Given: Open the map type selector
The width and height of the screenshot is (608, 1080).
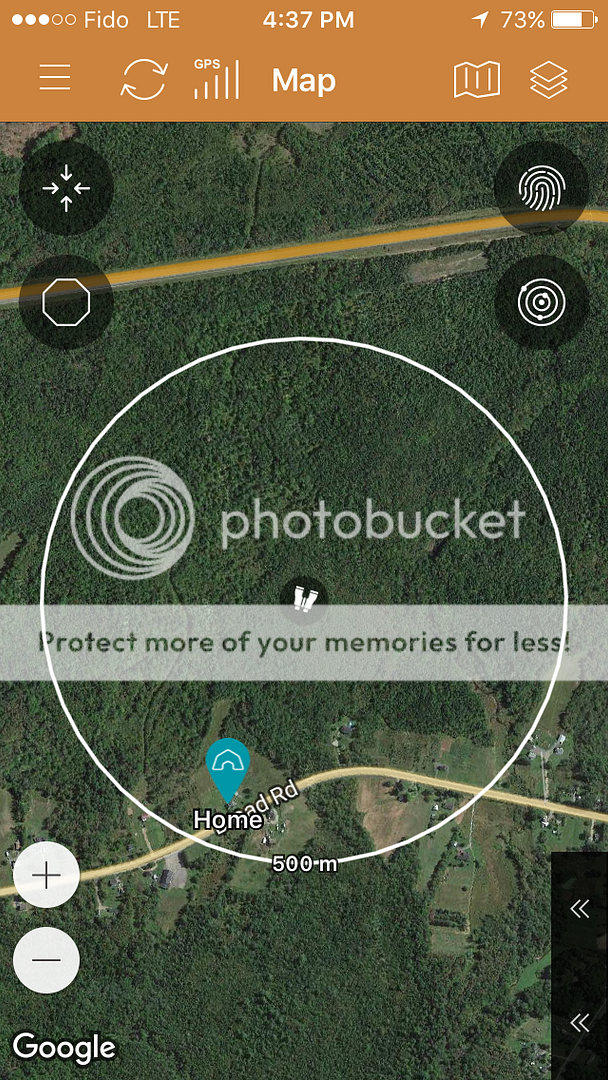Looking at the screenshot, I should [x=477, y=80].
